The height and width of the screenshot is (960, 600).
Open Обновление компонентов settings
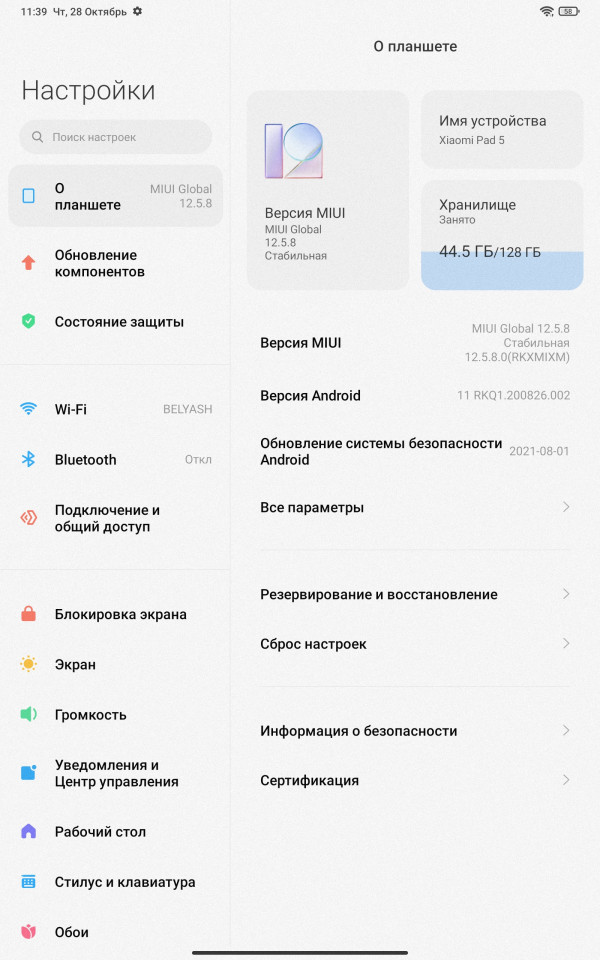(115, 263)
